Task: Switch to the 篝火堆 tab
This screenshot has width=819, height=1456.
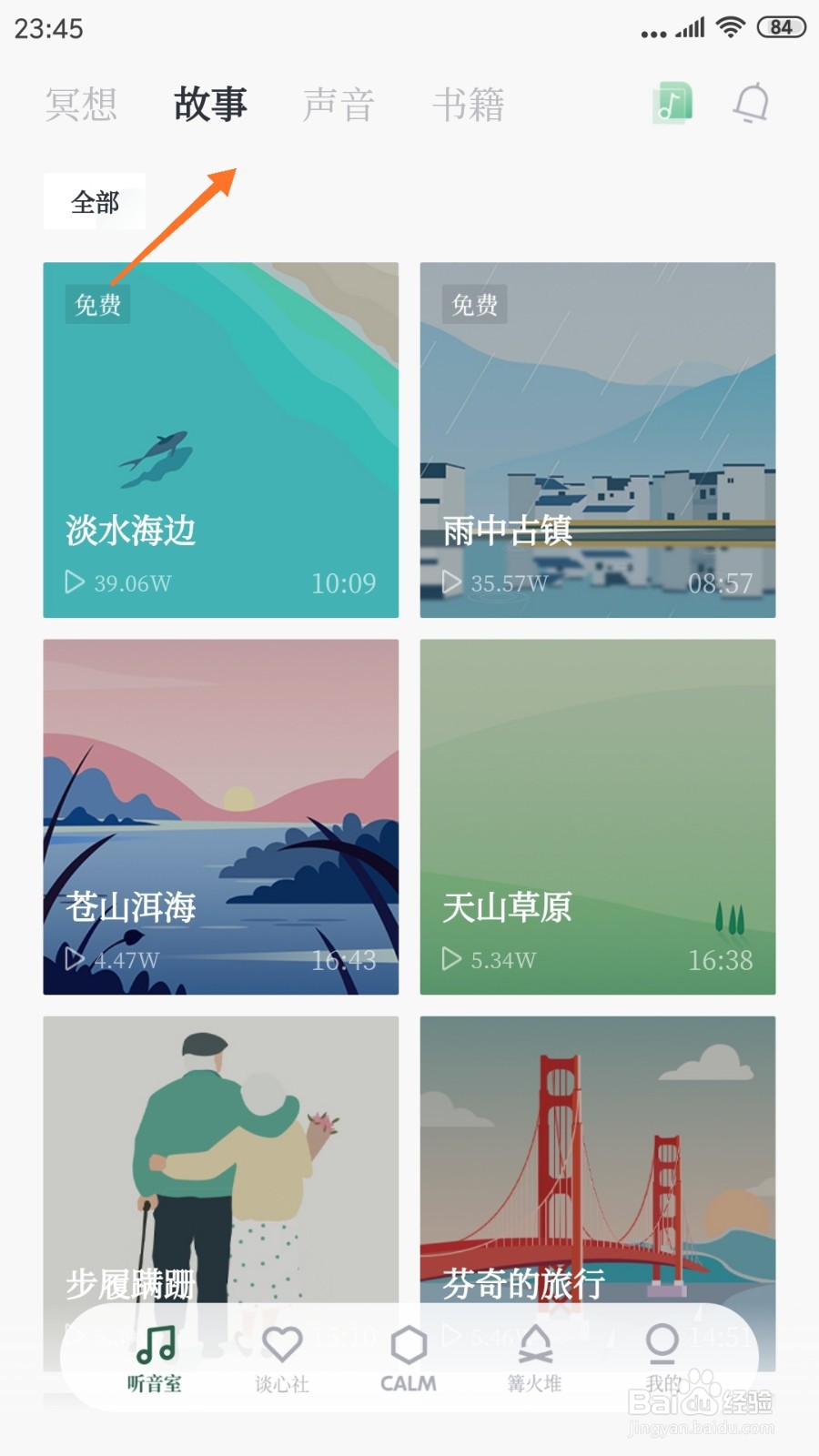Action: (x=535, y=1358)
